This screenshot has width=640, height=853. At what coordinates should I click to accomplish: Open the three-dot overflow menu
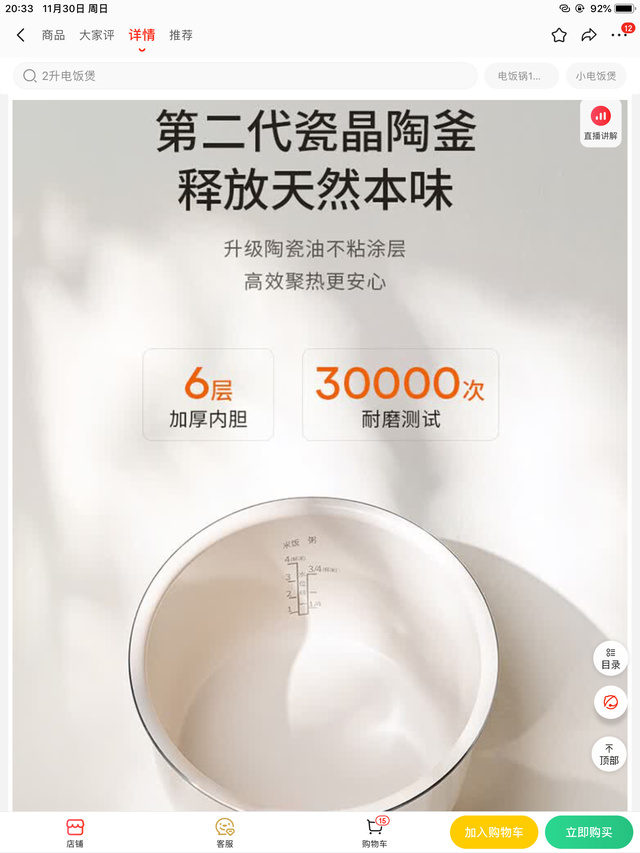coord(620,35)
